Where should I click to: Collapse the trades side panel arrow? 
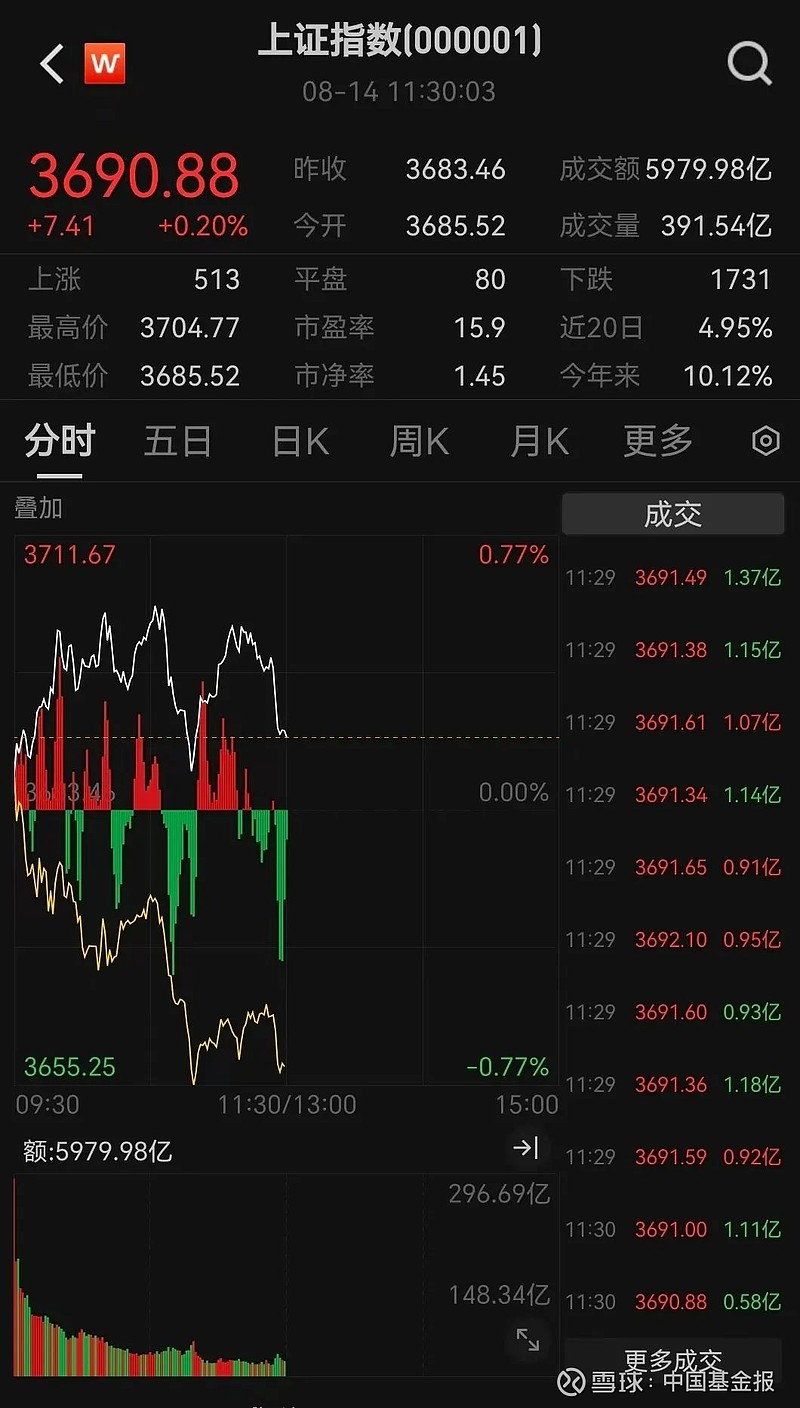click(526, 1149)
